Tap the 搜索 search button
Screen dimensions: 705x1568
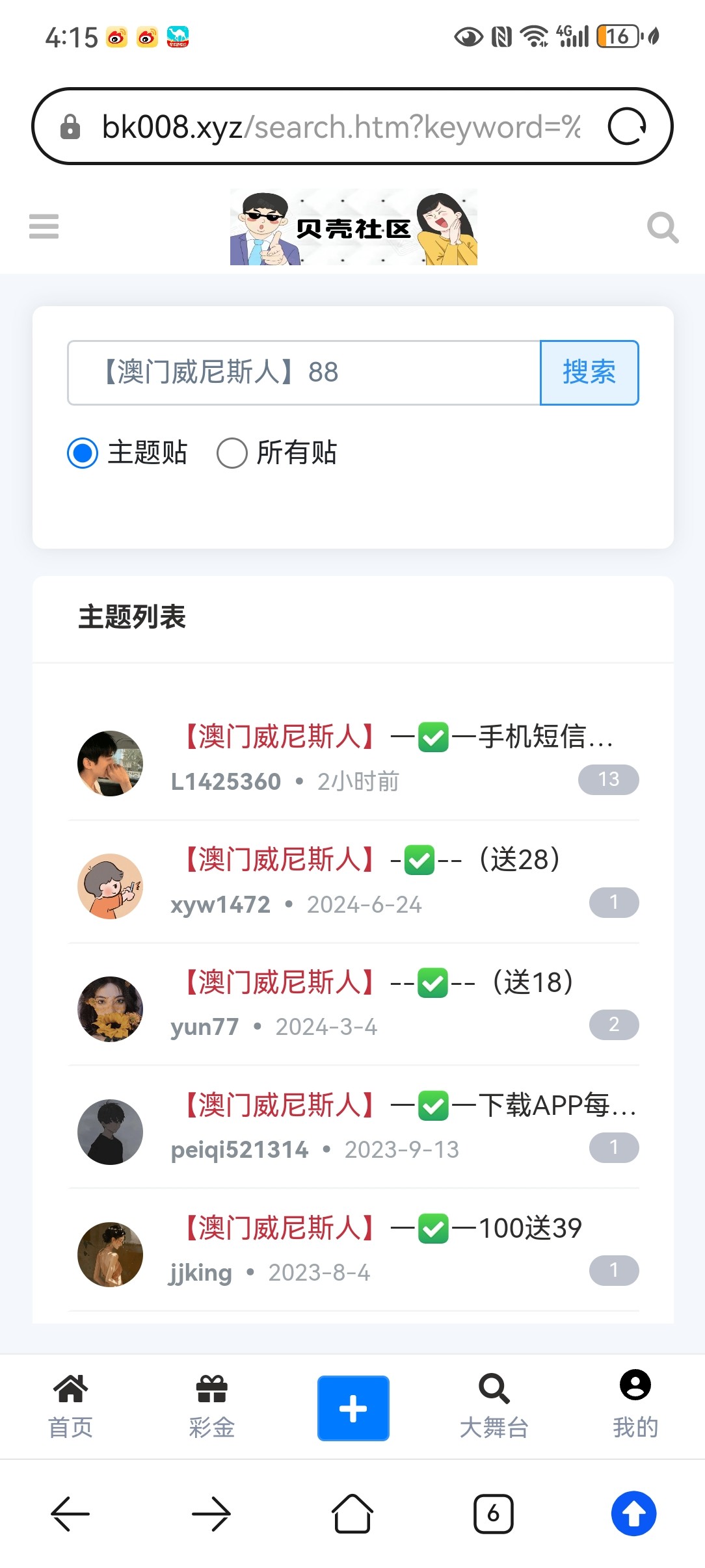click(x=589, y=372)
